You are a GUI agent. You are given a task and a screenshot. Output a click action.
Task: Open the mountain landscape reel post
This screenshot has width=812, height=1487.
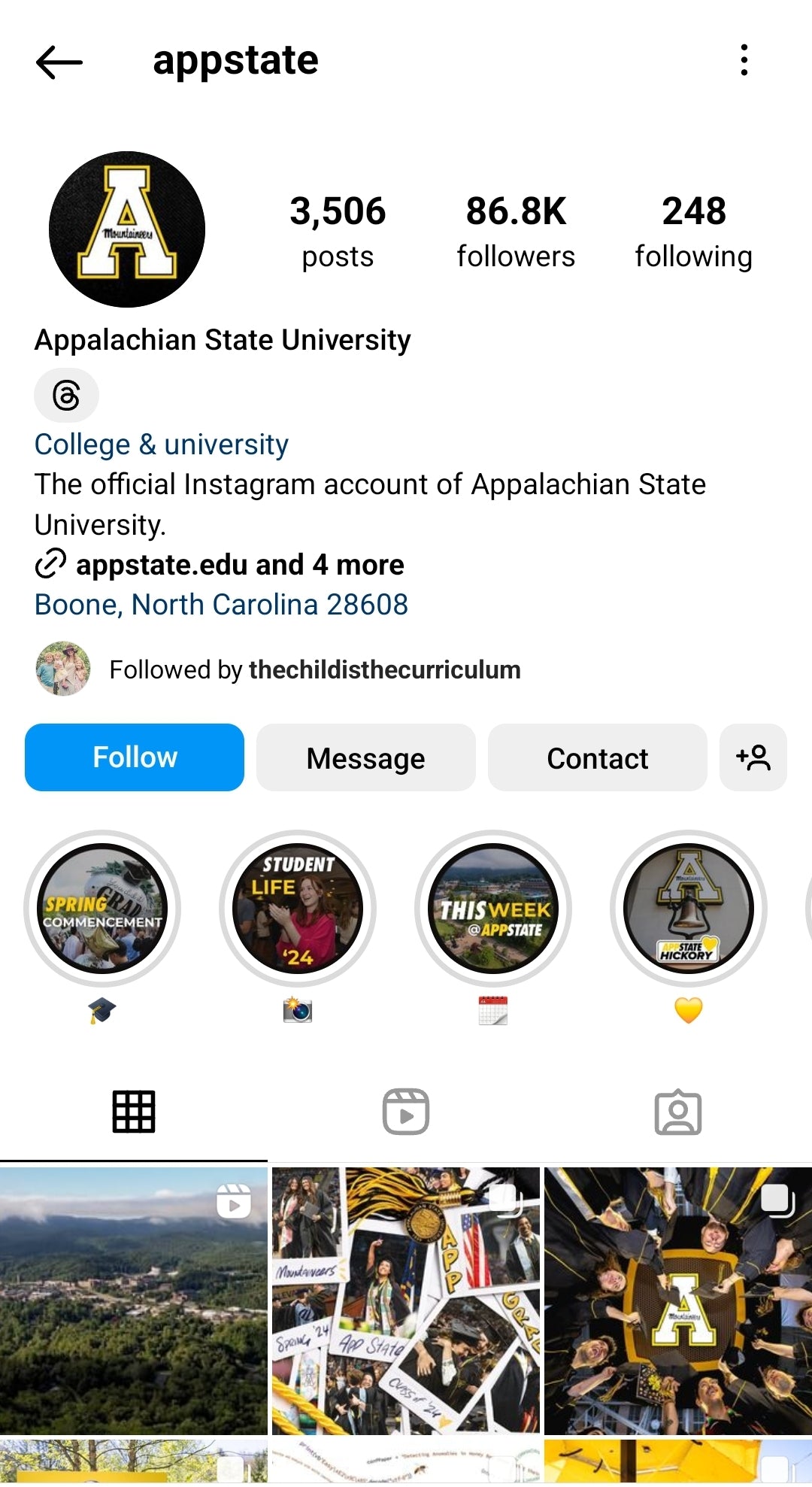point(134,1300)
